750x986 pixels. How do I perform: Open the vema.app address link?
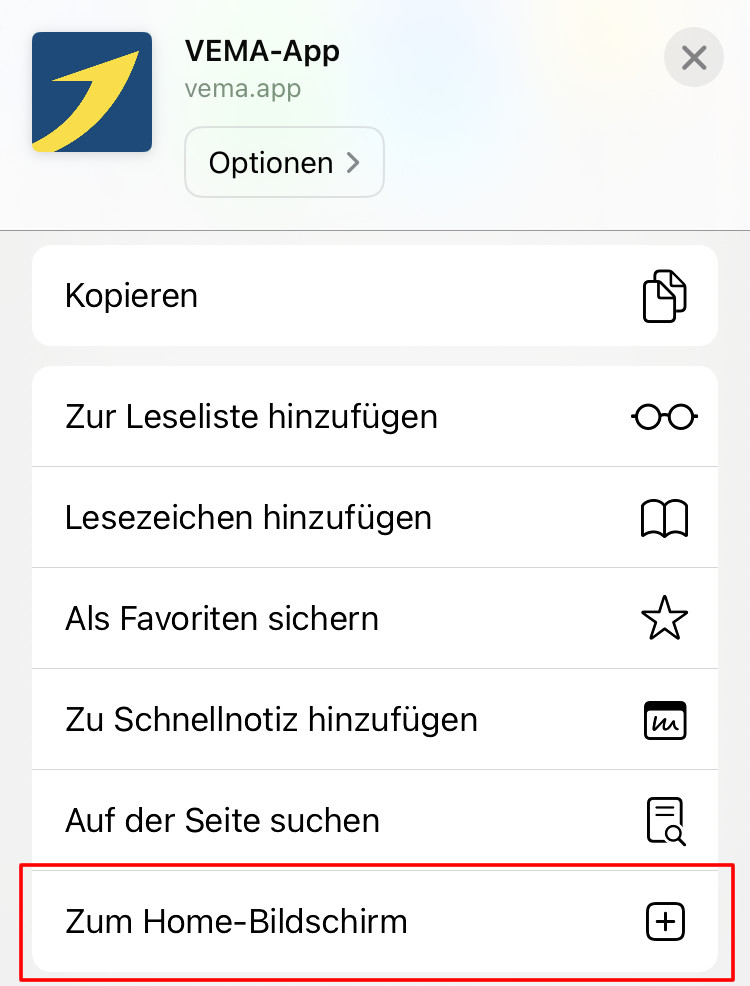(x=242, y=89)
